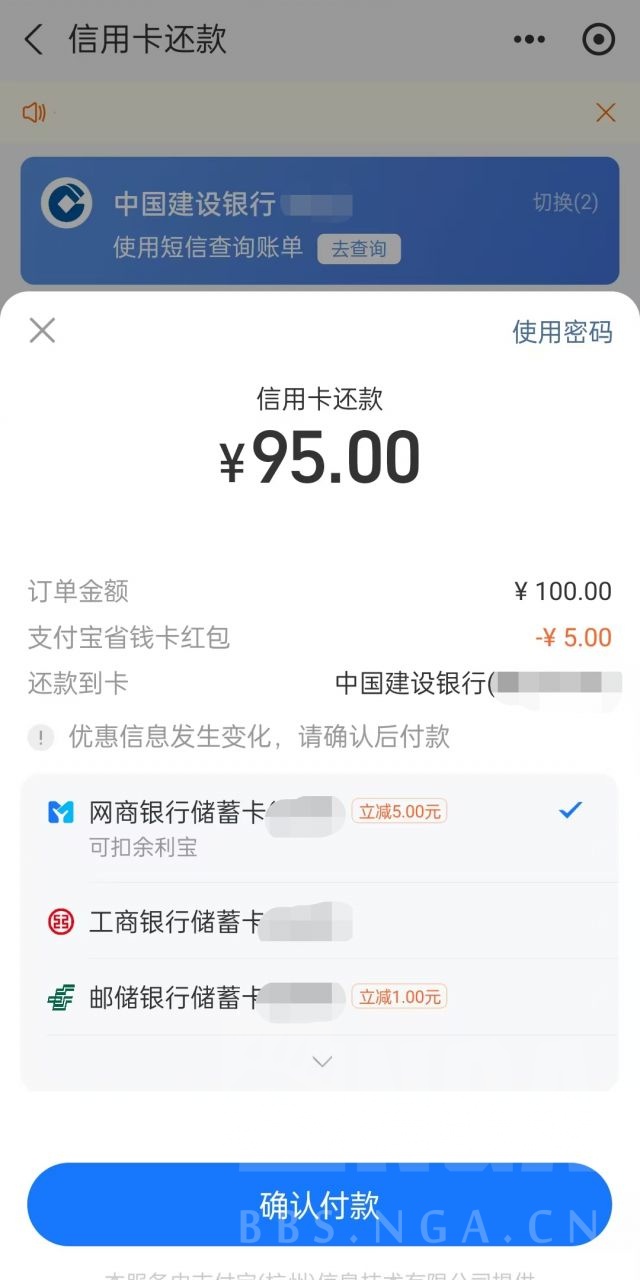
Task: Tap the mini program close target icon
Action: 598,40
